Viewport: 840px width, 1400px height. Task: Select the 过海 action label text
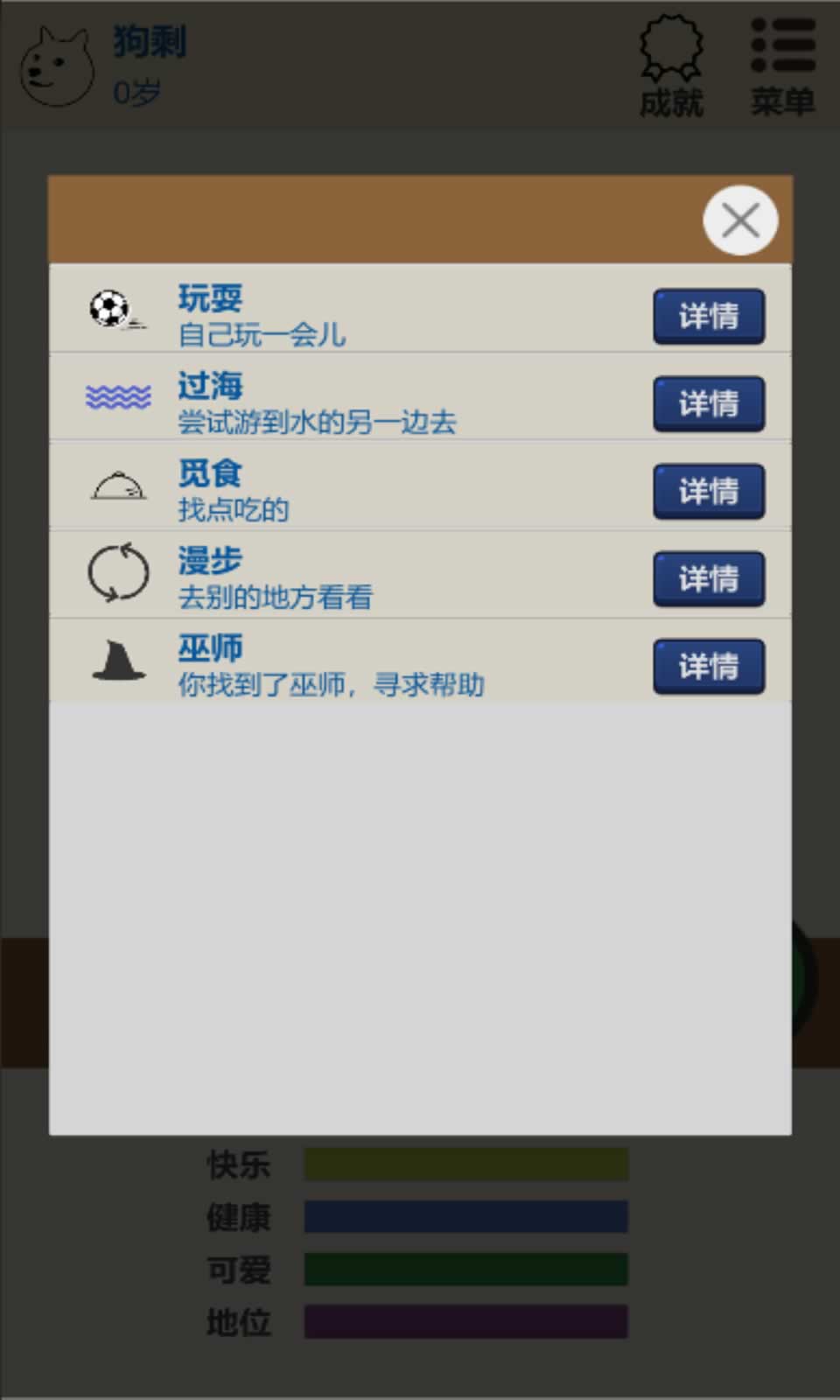(x=210, y=385)
